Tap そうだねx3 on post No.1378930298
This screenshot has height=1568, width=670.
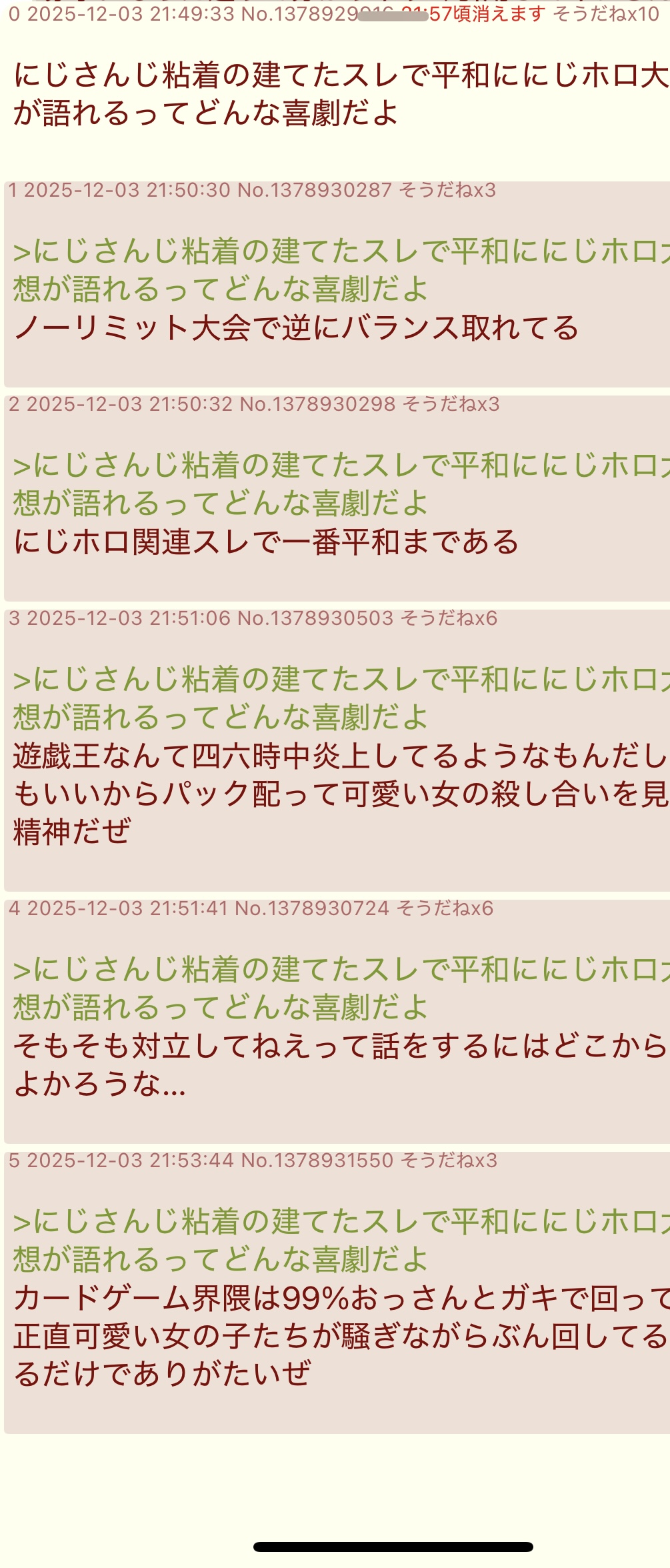[x=451, y=405]
